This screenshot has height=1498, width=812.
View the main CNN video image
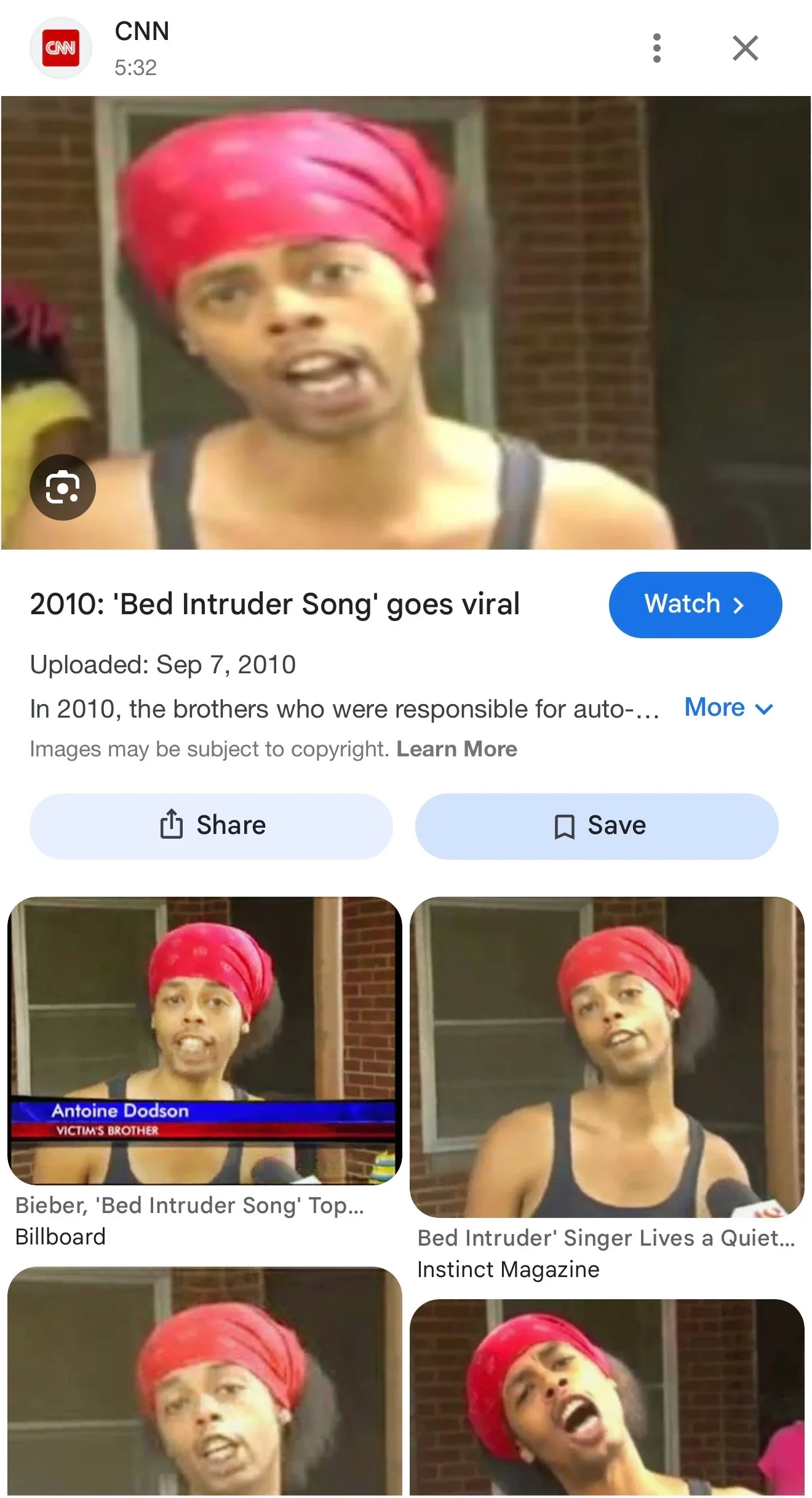point(406,322)
